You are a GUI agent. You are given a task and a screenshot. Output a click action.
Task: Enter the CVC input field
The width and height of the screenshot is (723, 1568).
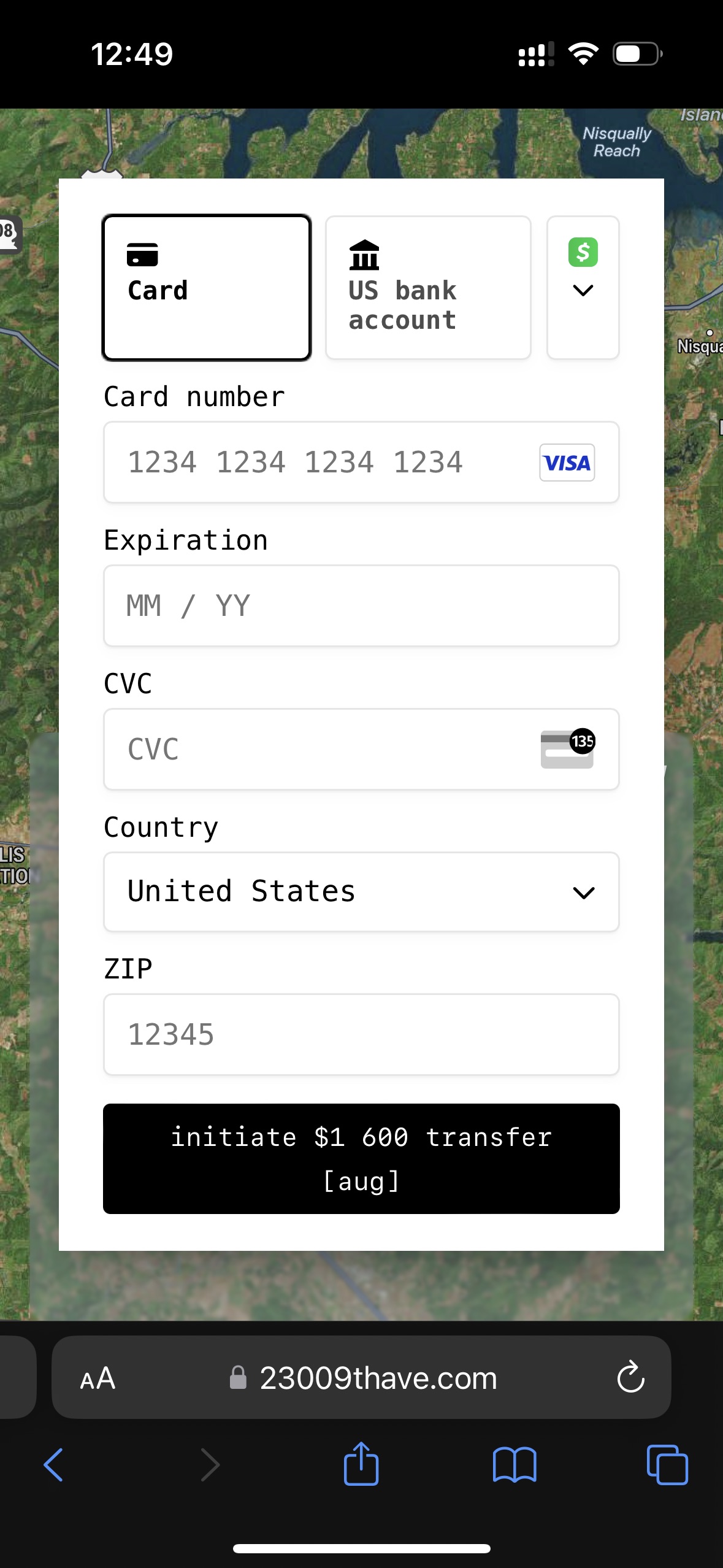pos(319,749)
